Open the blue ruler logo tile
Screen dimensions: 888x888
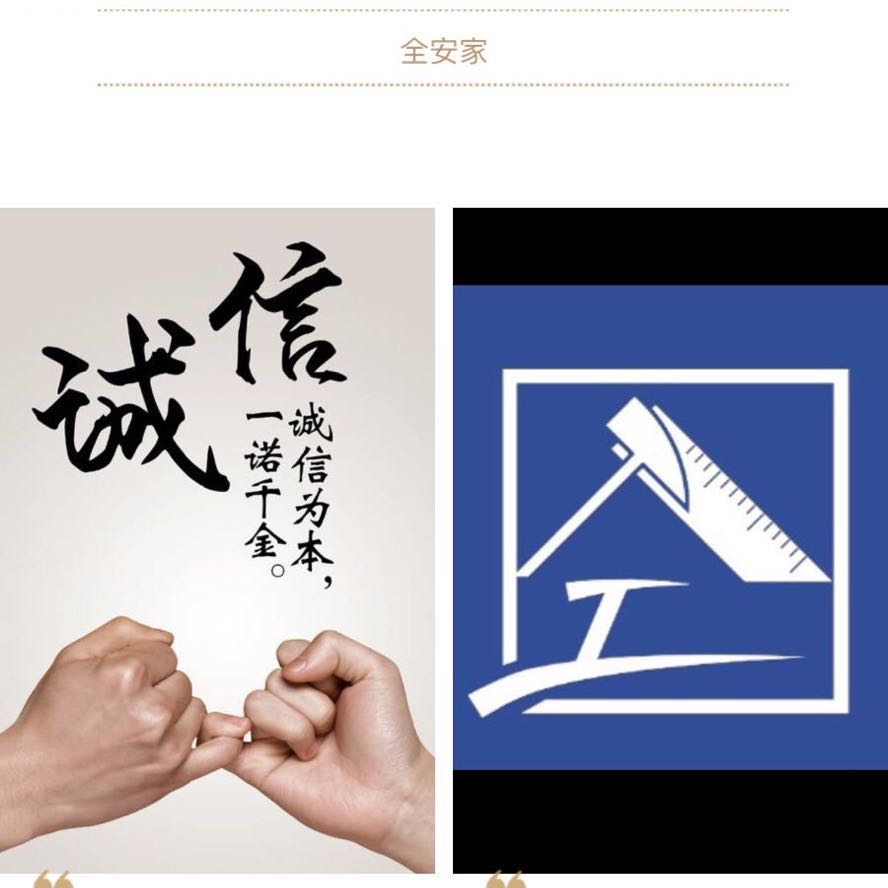[x=670, y=540]
